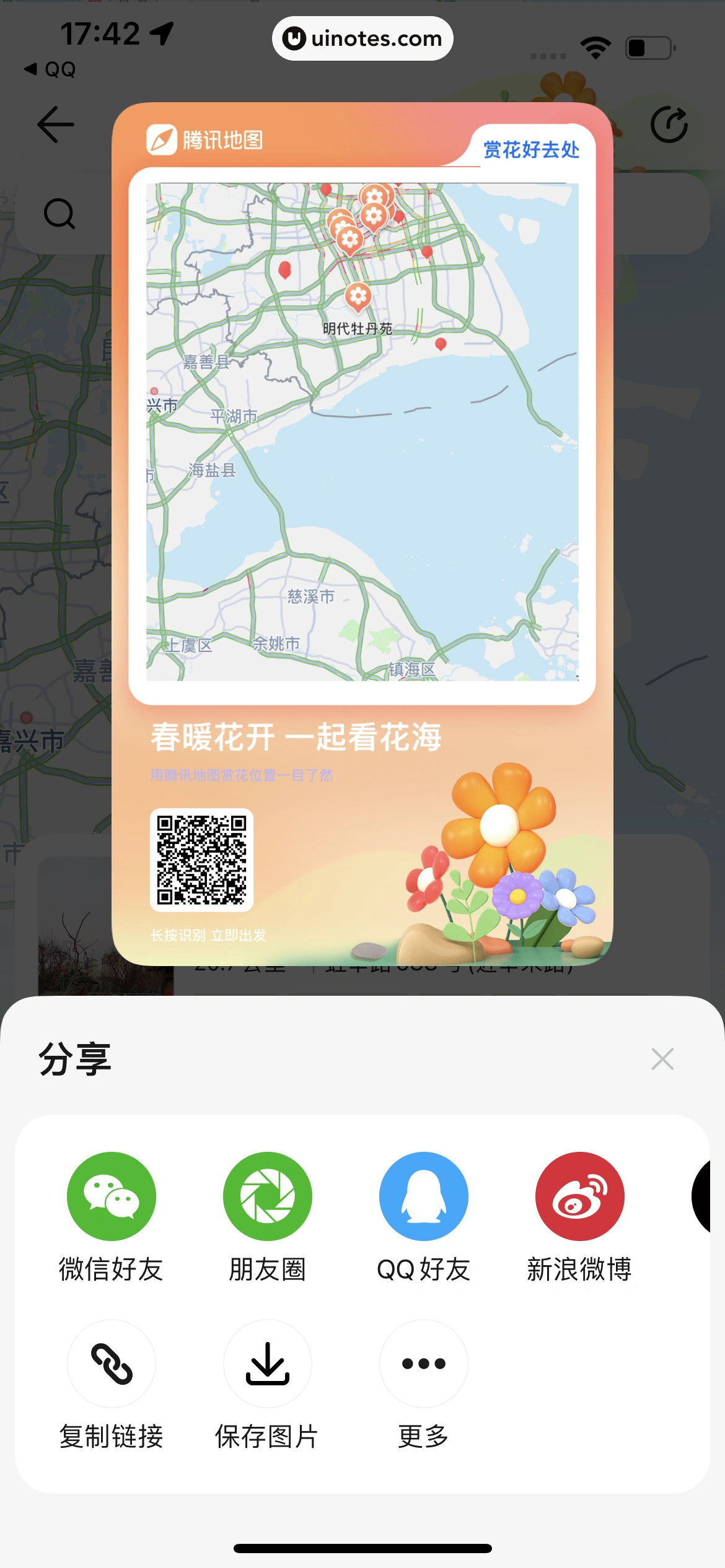Tap the 保存图片 save image icon
This screenshot has height=1568, width=725.
click(x=266, y=1364)
